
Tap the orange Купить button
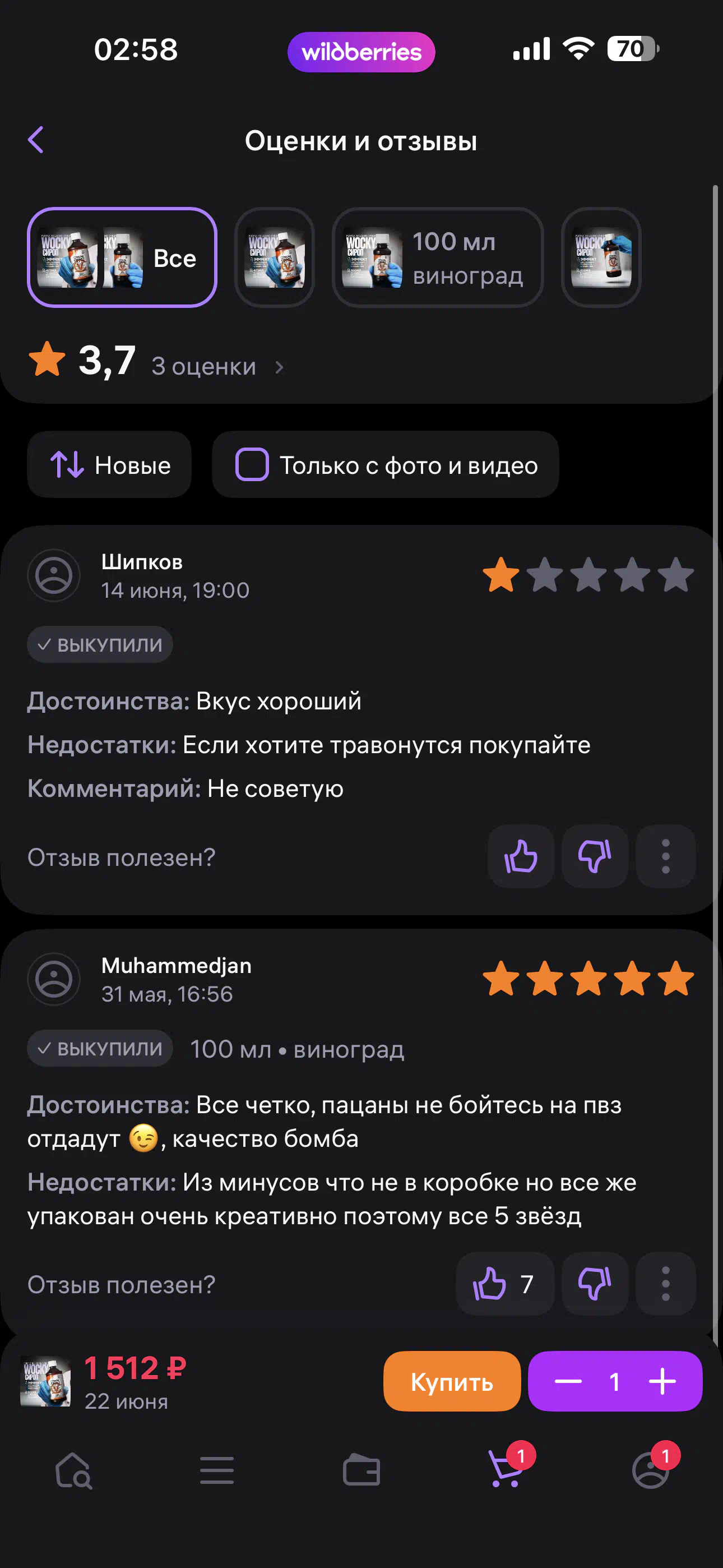point(452,1381)
